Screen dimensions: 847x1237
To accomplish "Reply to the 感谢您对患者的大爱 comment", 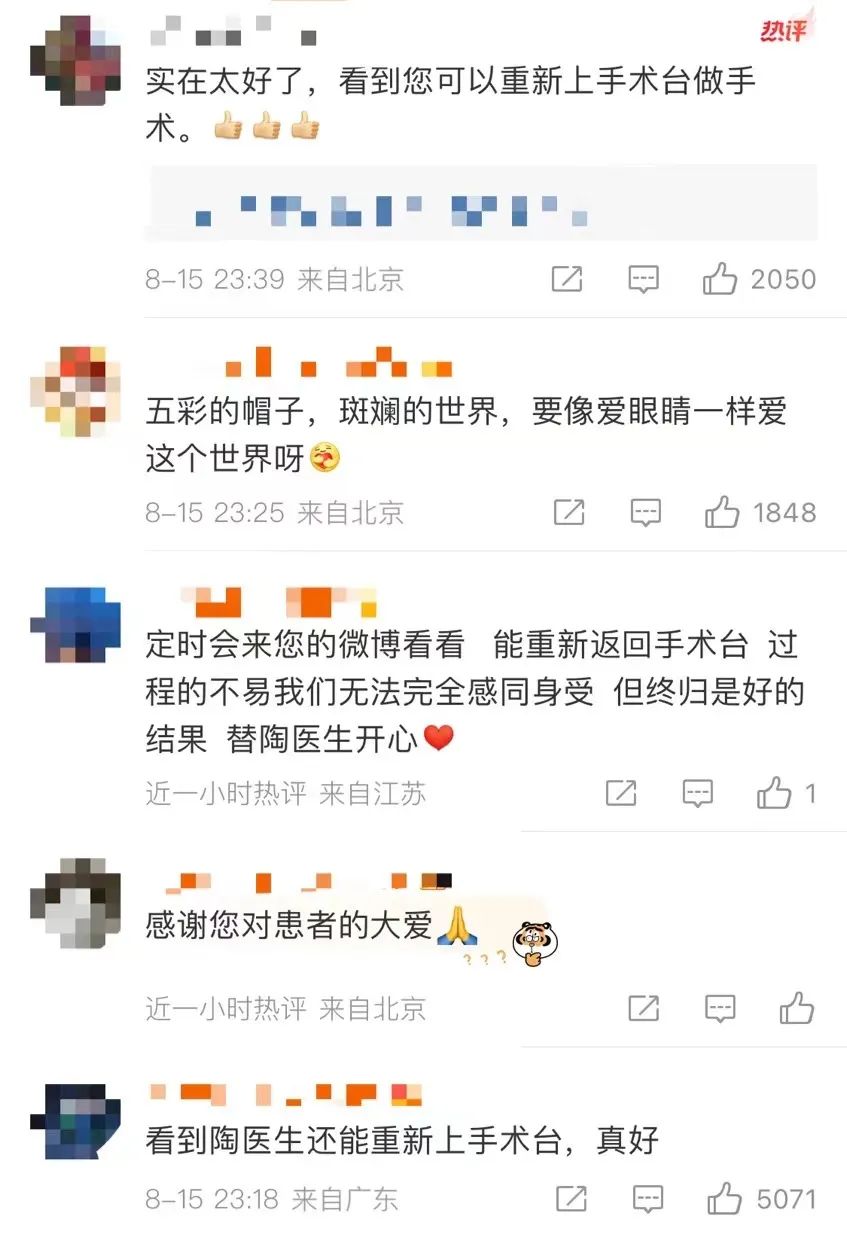I will coord(720,1008).
